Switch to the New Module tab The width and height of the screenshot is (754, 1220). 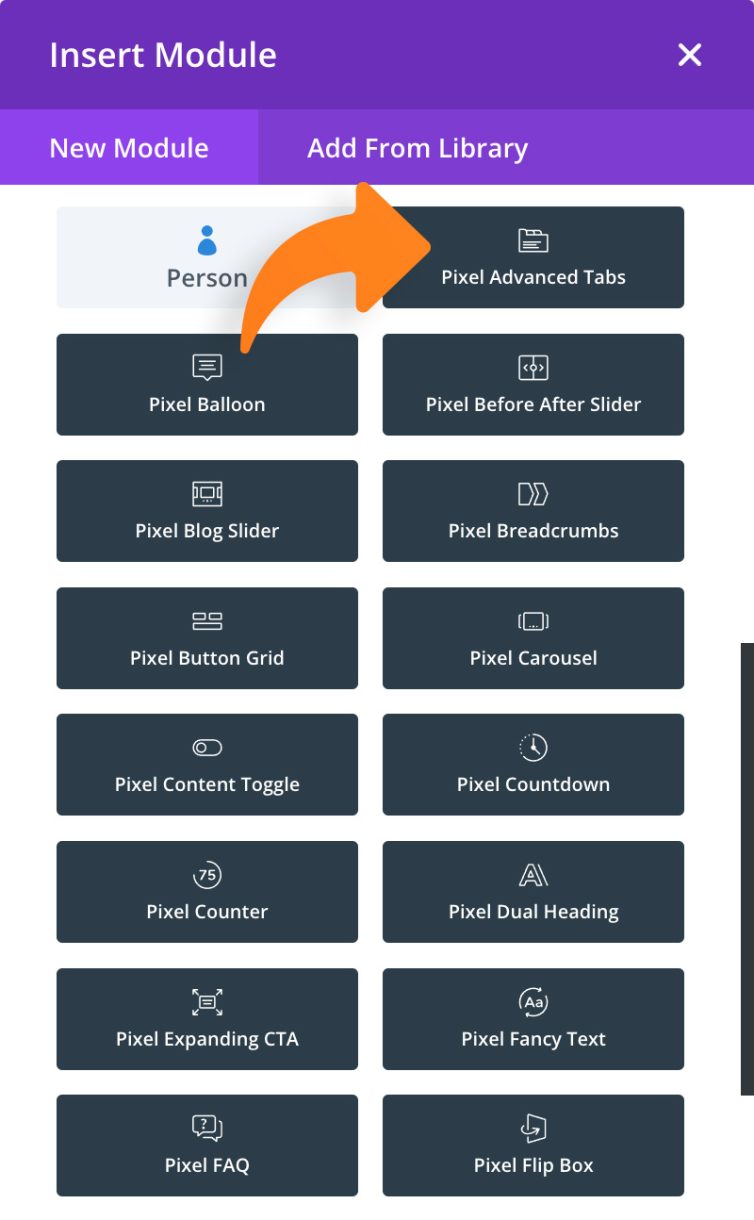(x=128, y=148)
